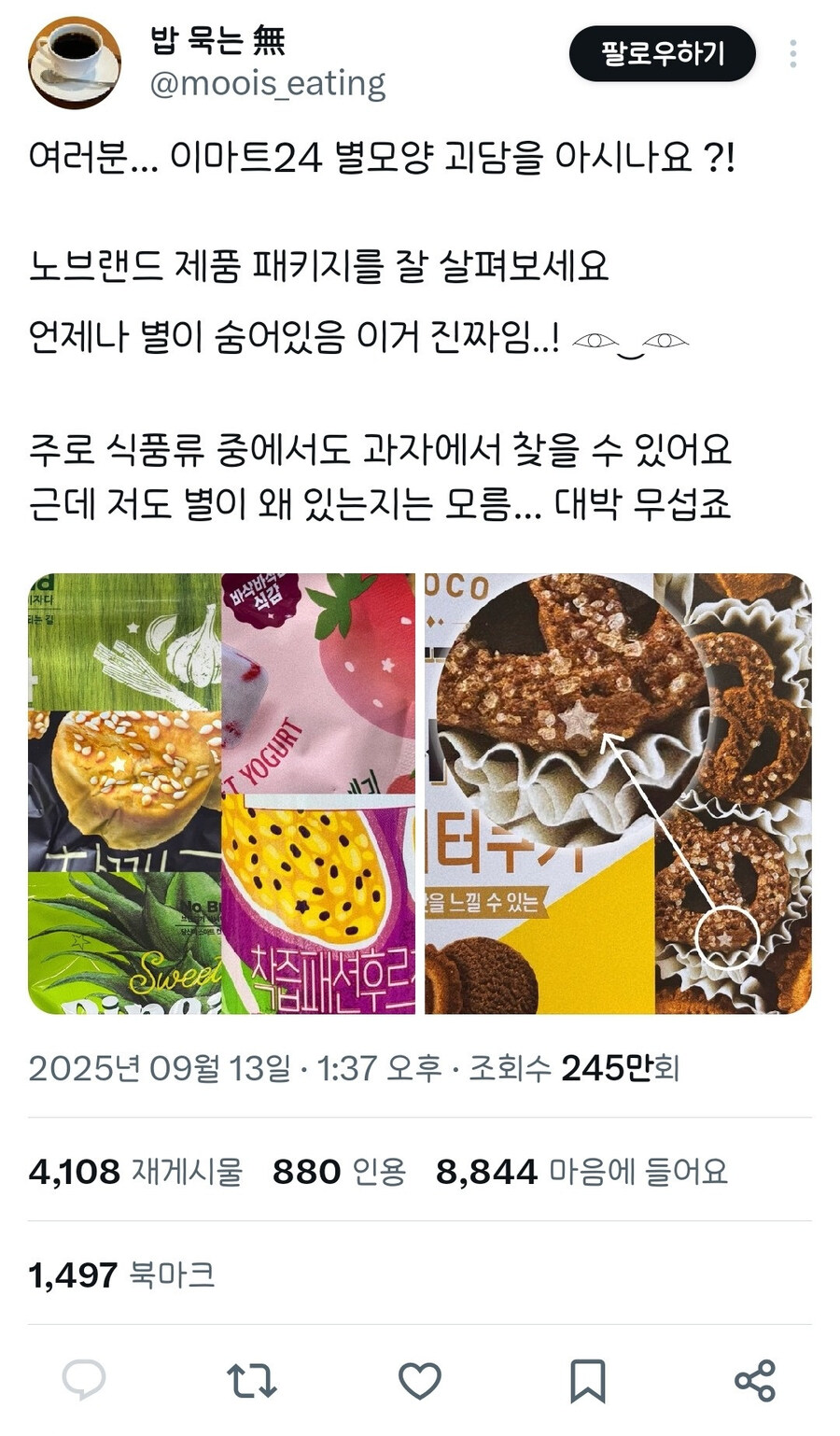The width and height of the screenshot is (840, 1436).
Task: Like this post with the heart
Action: pyautogui.click(x=420, y=1380)
